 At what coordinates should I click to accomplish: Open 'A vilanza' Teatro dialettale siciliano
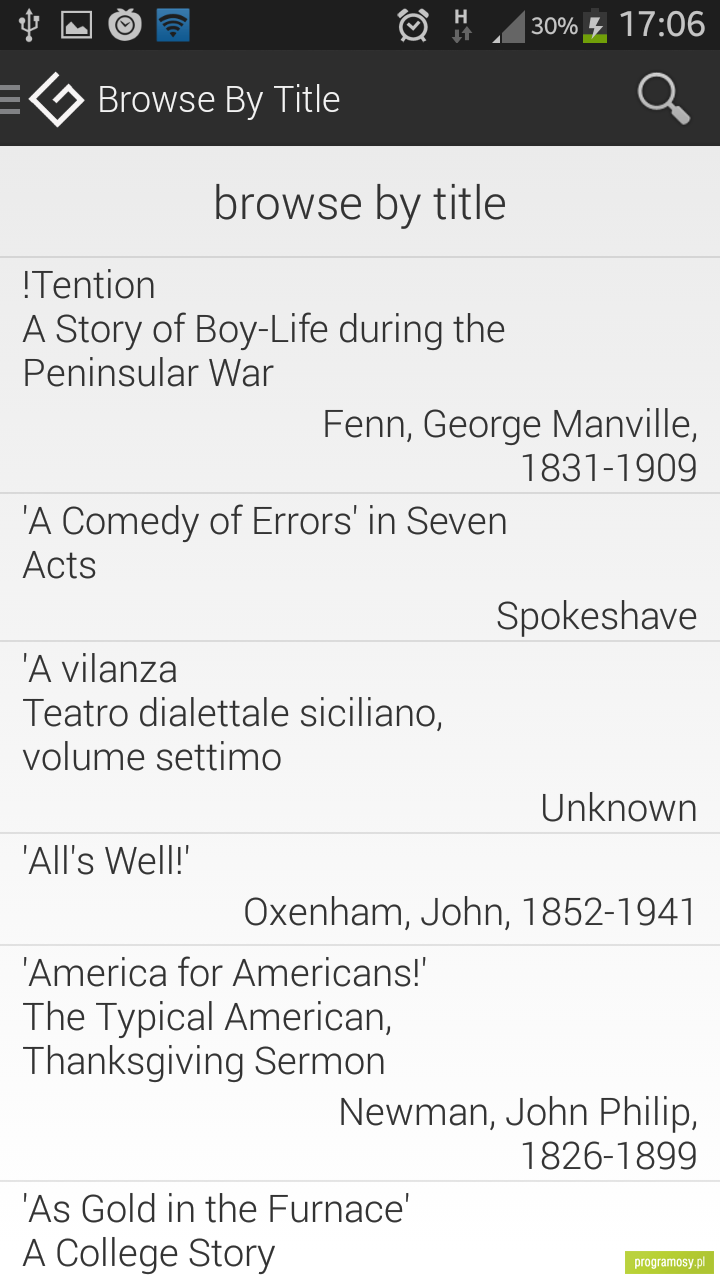(360, 737)
